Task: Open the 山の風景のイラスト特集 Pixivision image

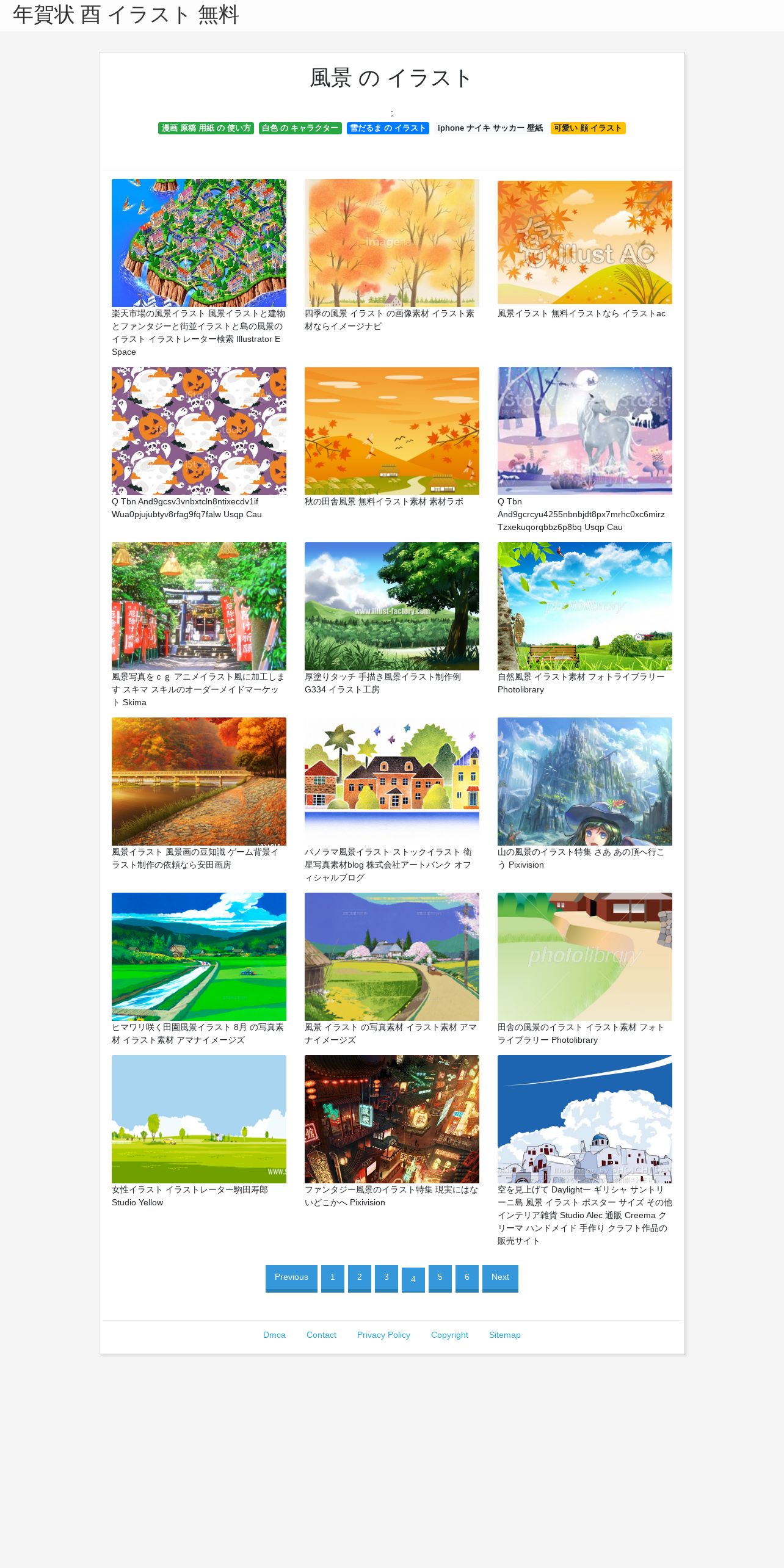Action: [585, 782]
